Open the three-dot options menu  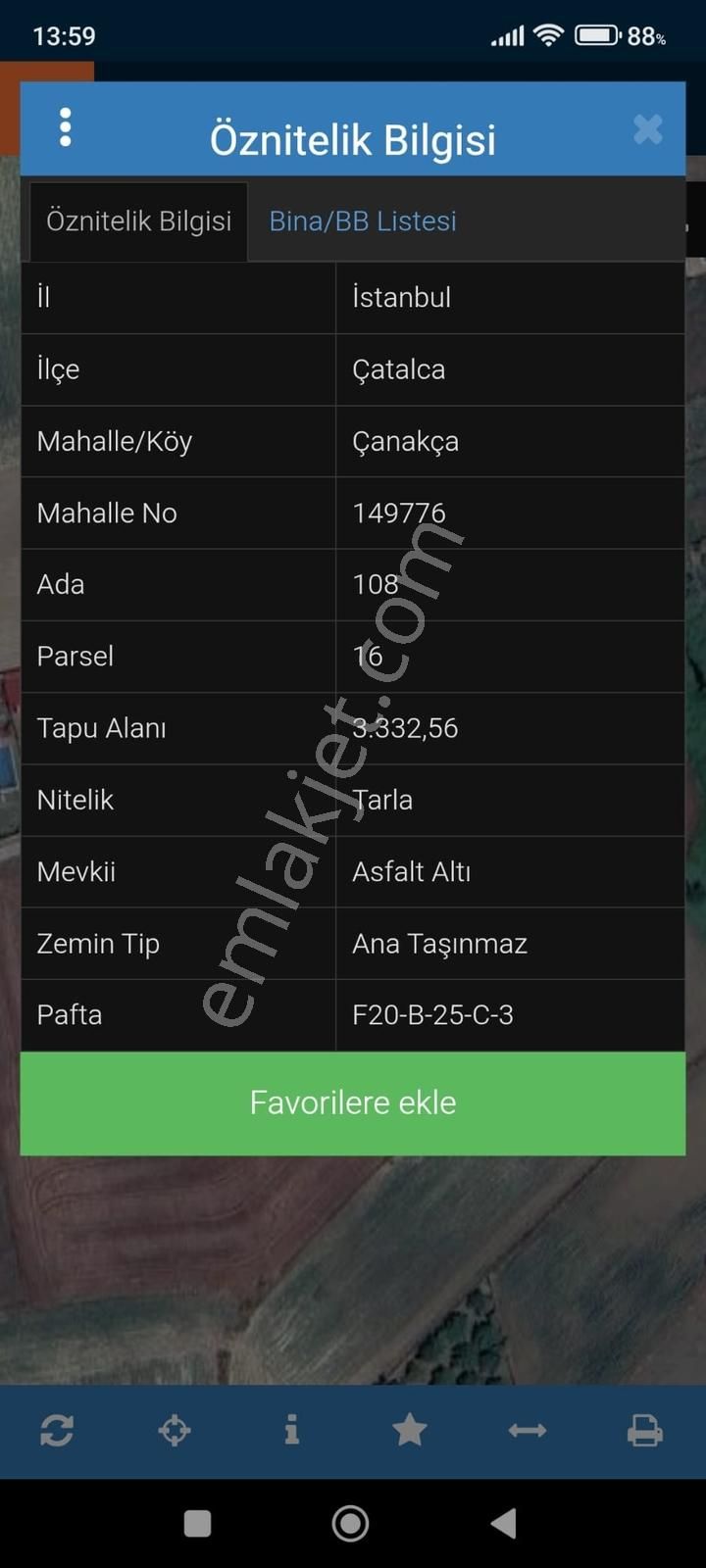click(65, 127)
